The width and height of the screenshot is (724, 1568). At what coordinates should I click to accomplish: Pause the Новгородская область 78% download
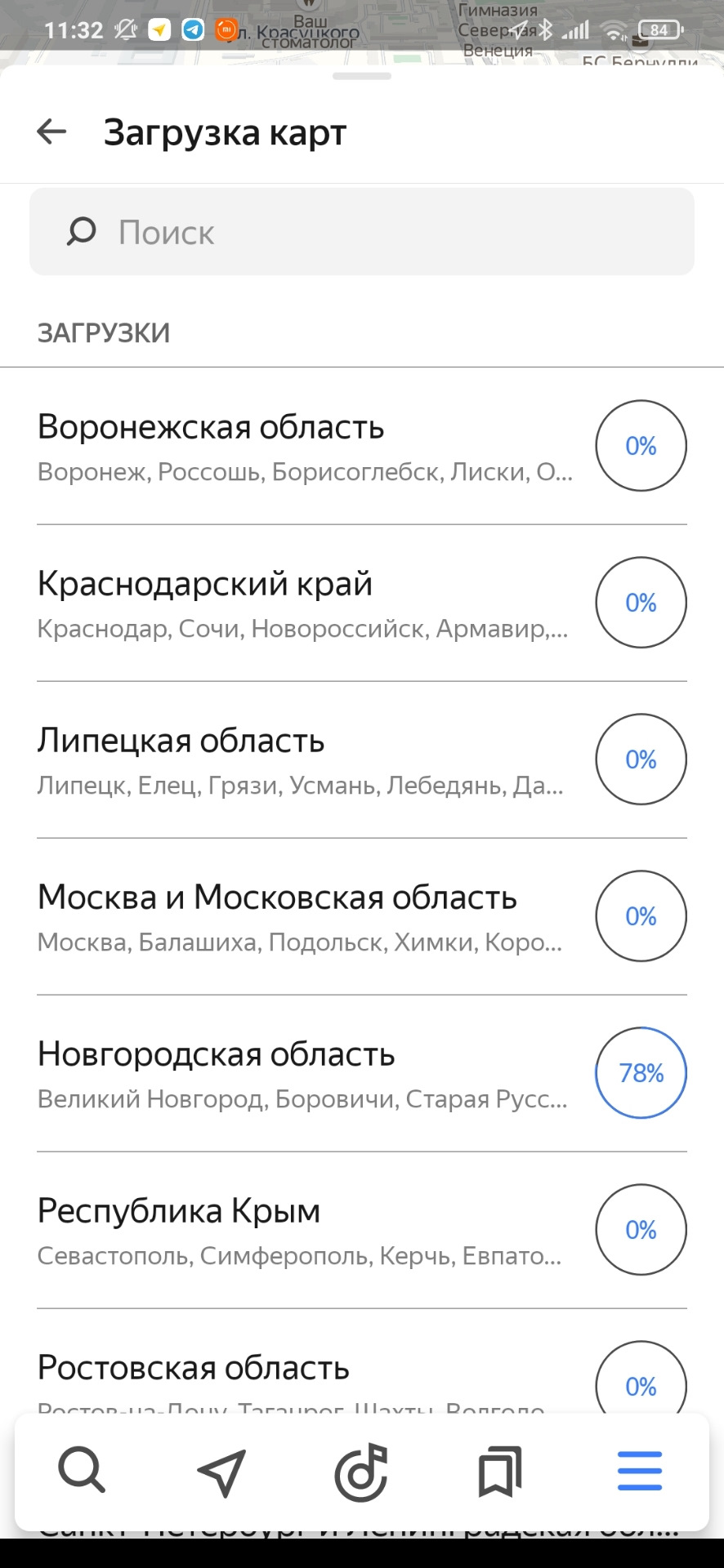(x=641, y=1073)
